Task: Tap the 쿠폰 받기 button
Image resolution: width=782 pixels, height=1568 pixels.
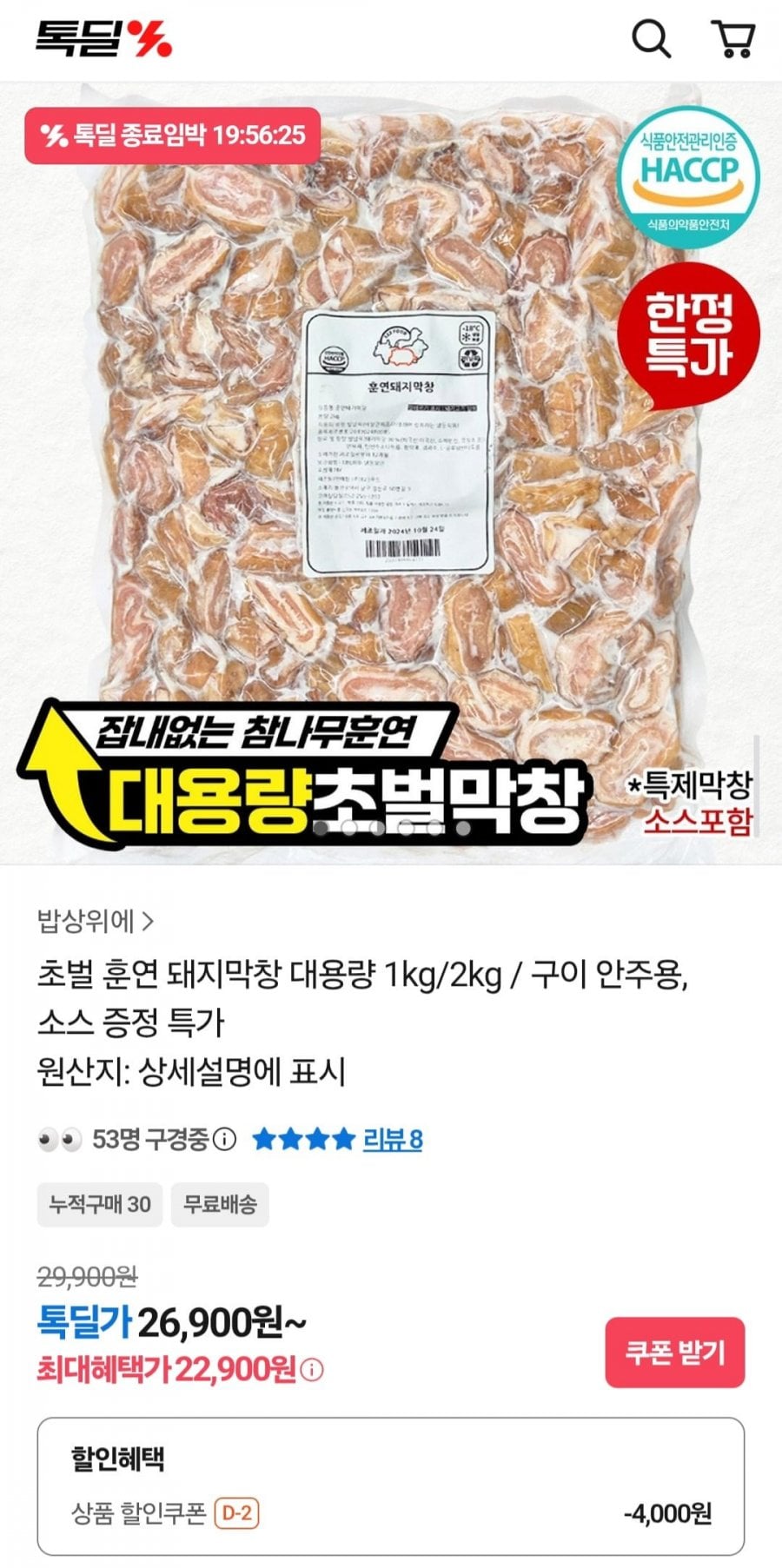Action: [x=674, y=1353]
